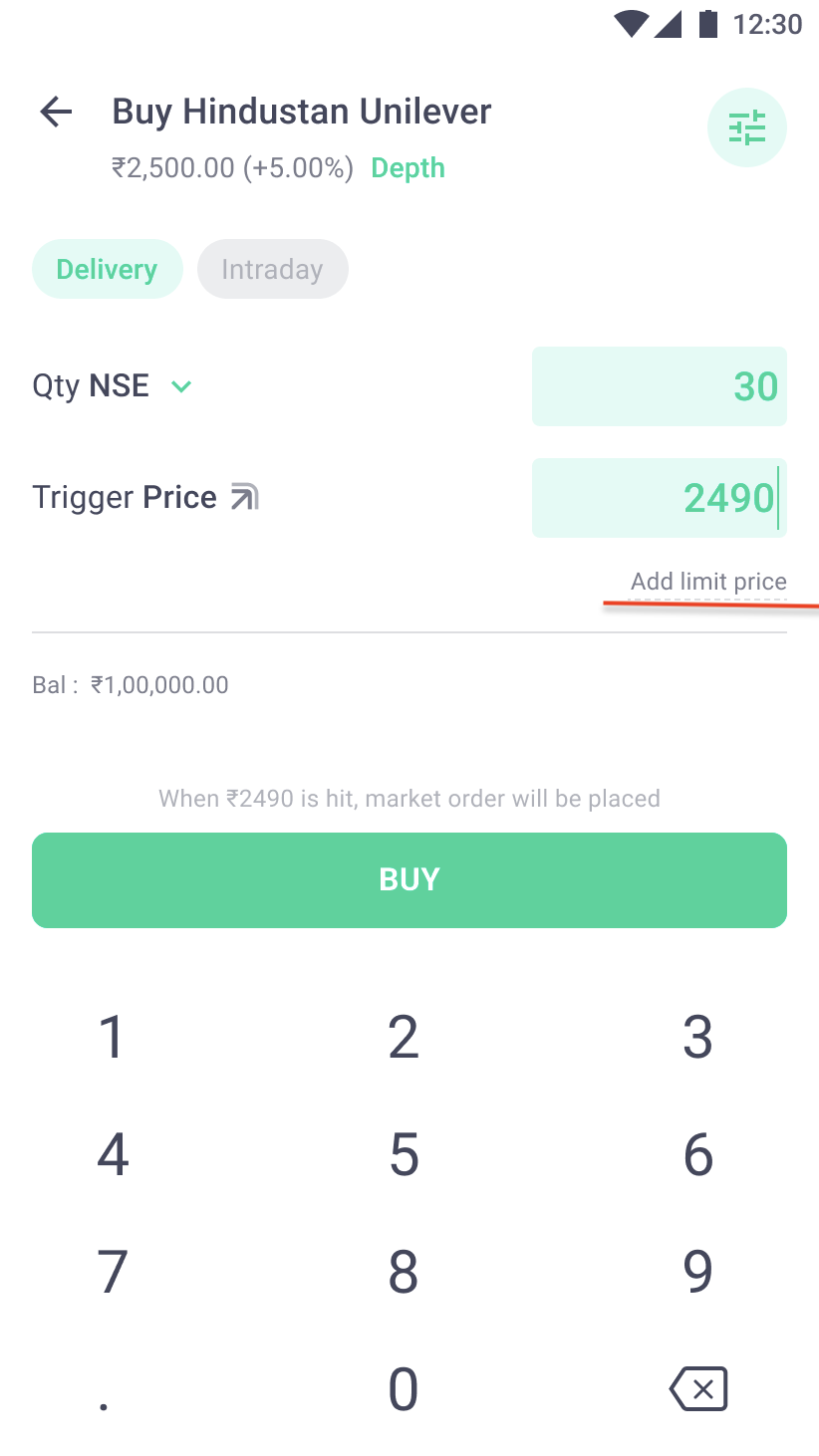The width and height of the screenshot is (819, 1456).
Task: Select the Delivery order type
Action: click(x=108, y=269)
